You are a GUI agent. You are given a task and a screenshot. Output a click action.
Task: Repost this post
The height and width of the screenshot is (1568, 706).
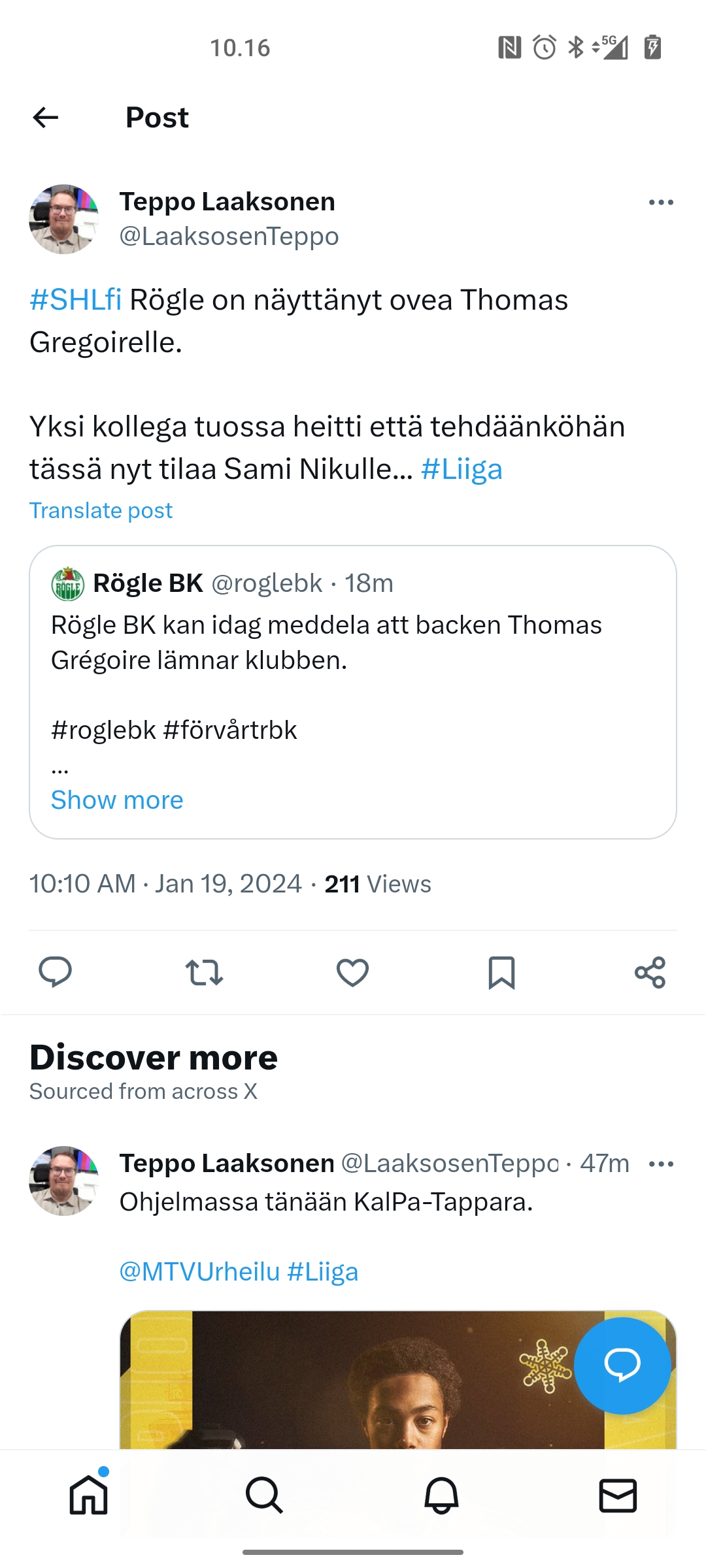point(204,972)
